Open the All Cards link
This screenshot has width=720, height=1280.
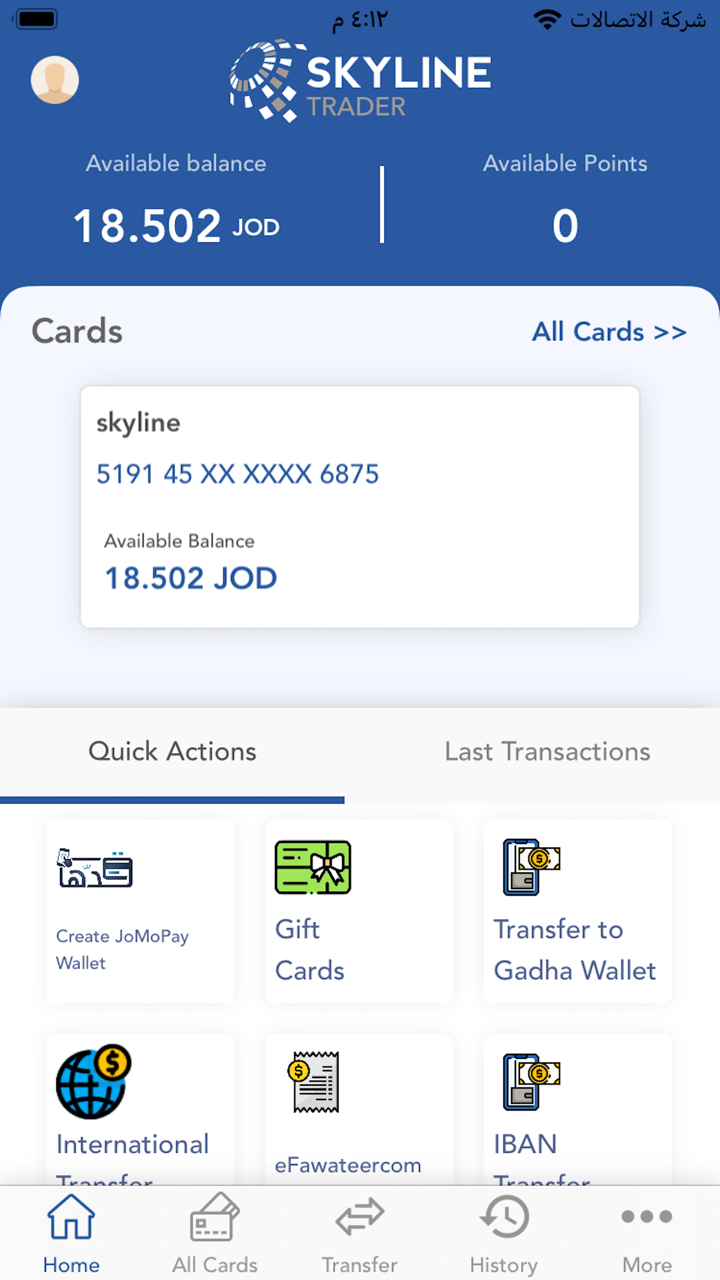609,332
